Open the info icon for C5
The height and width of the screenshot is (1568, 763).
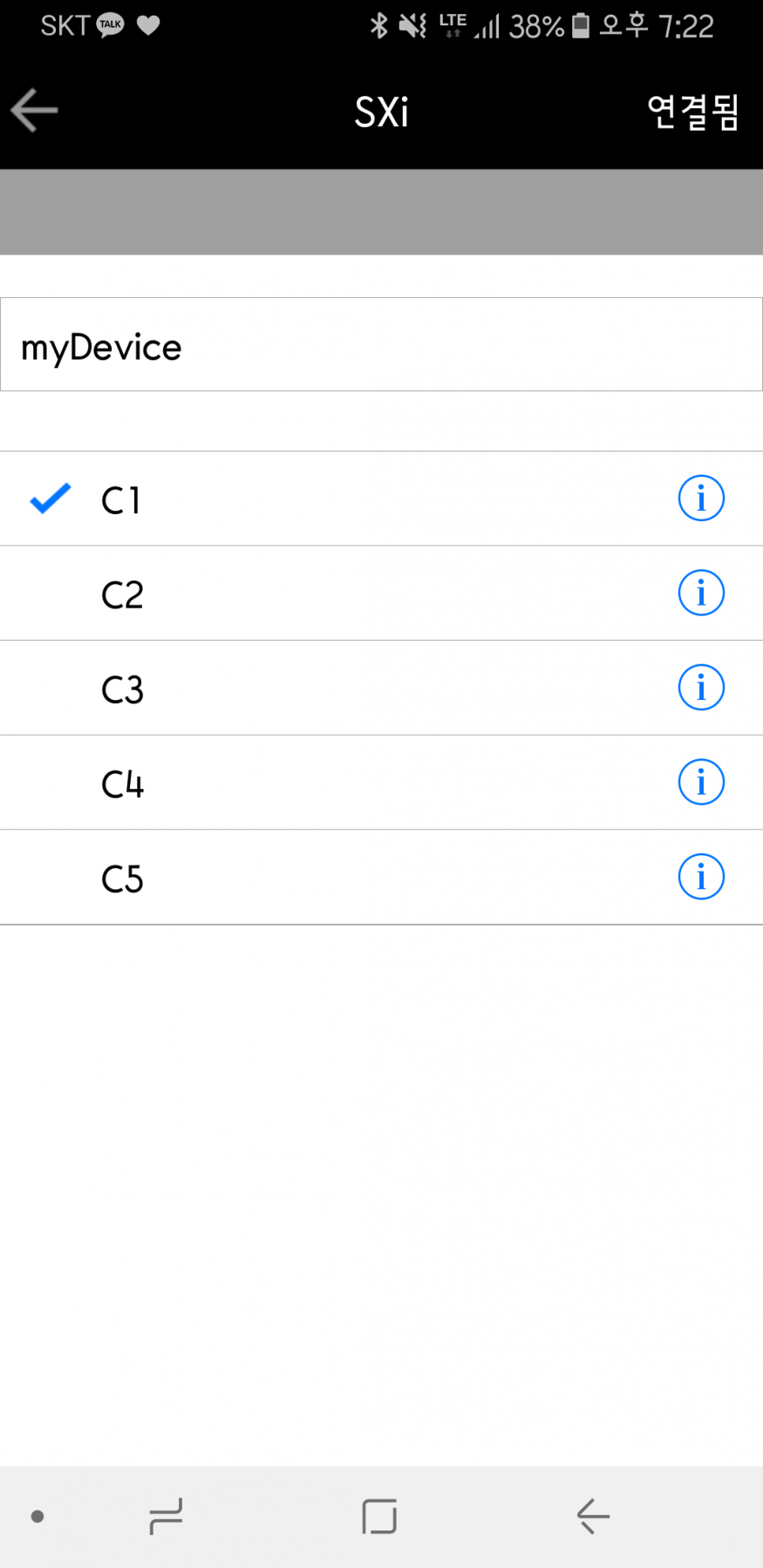point(701,877)
